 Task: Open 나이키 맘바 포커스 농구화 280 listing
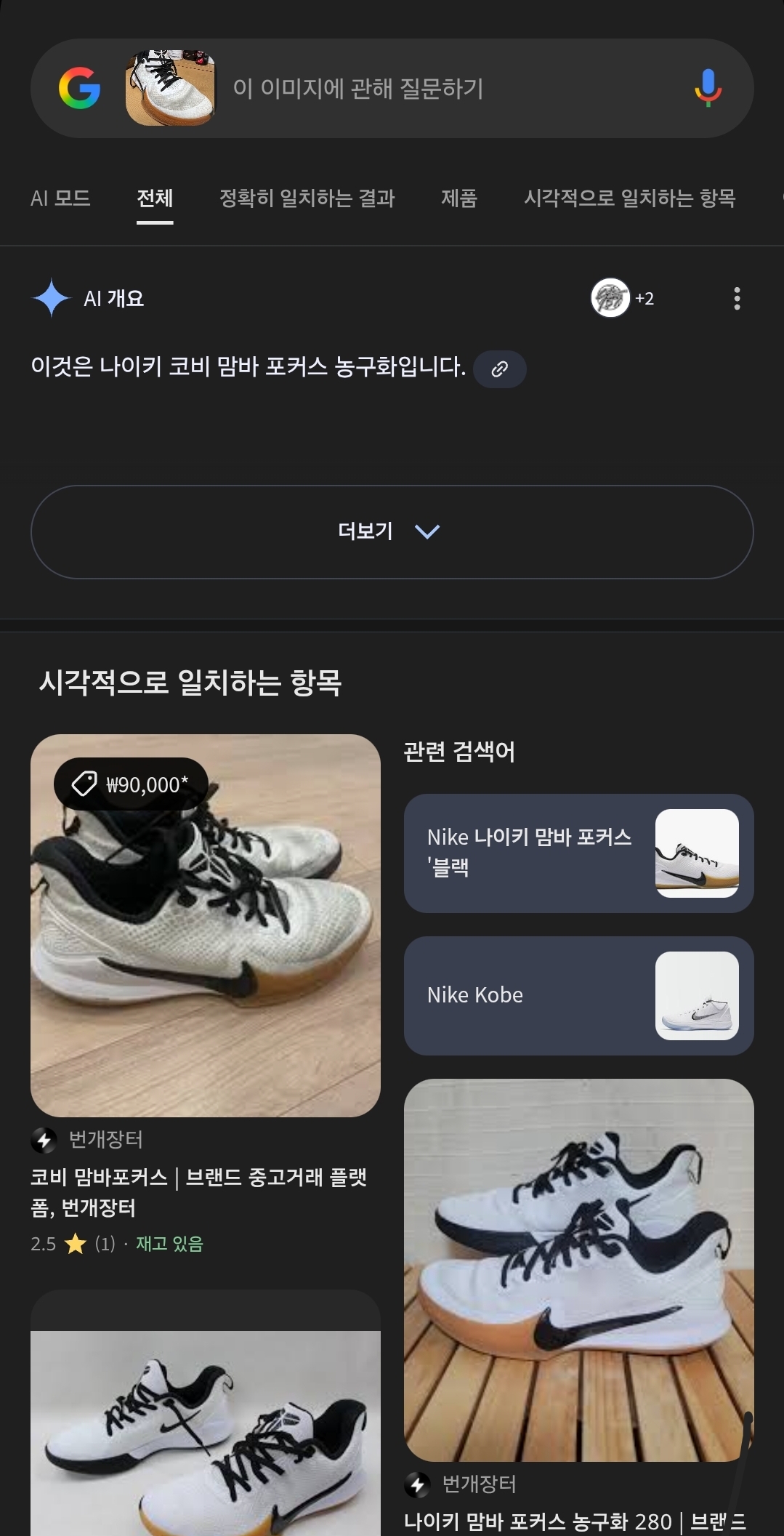[x=578, y=1269]
